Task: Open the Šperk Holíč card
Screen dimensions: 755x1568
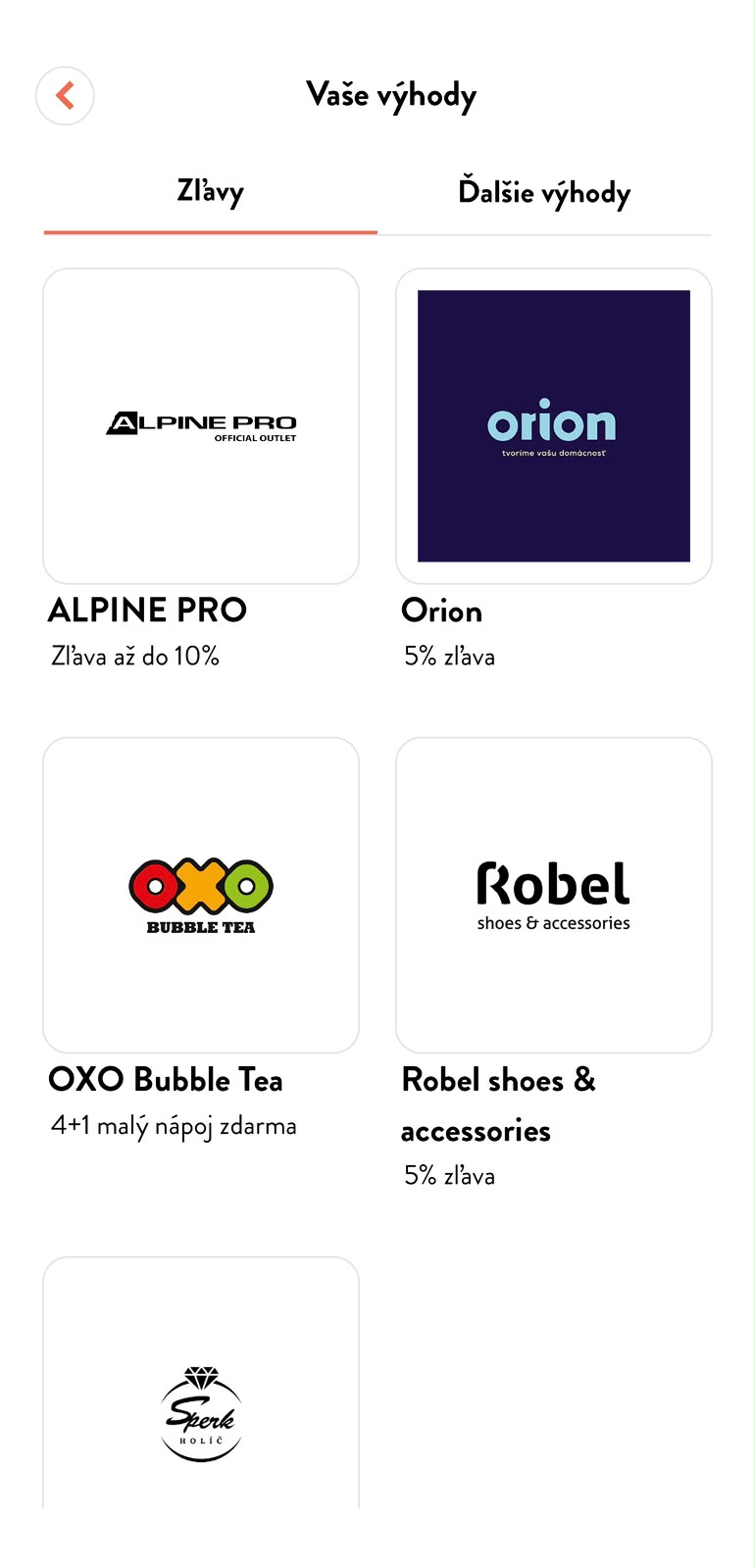Action: (201, 1384)
